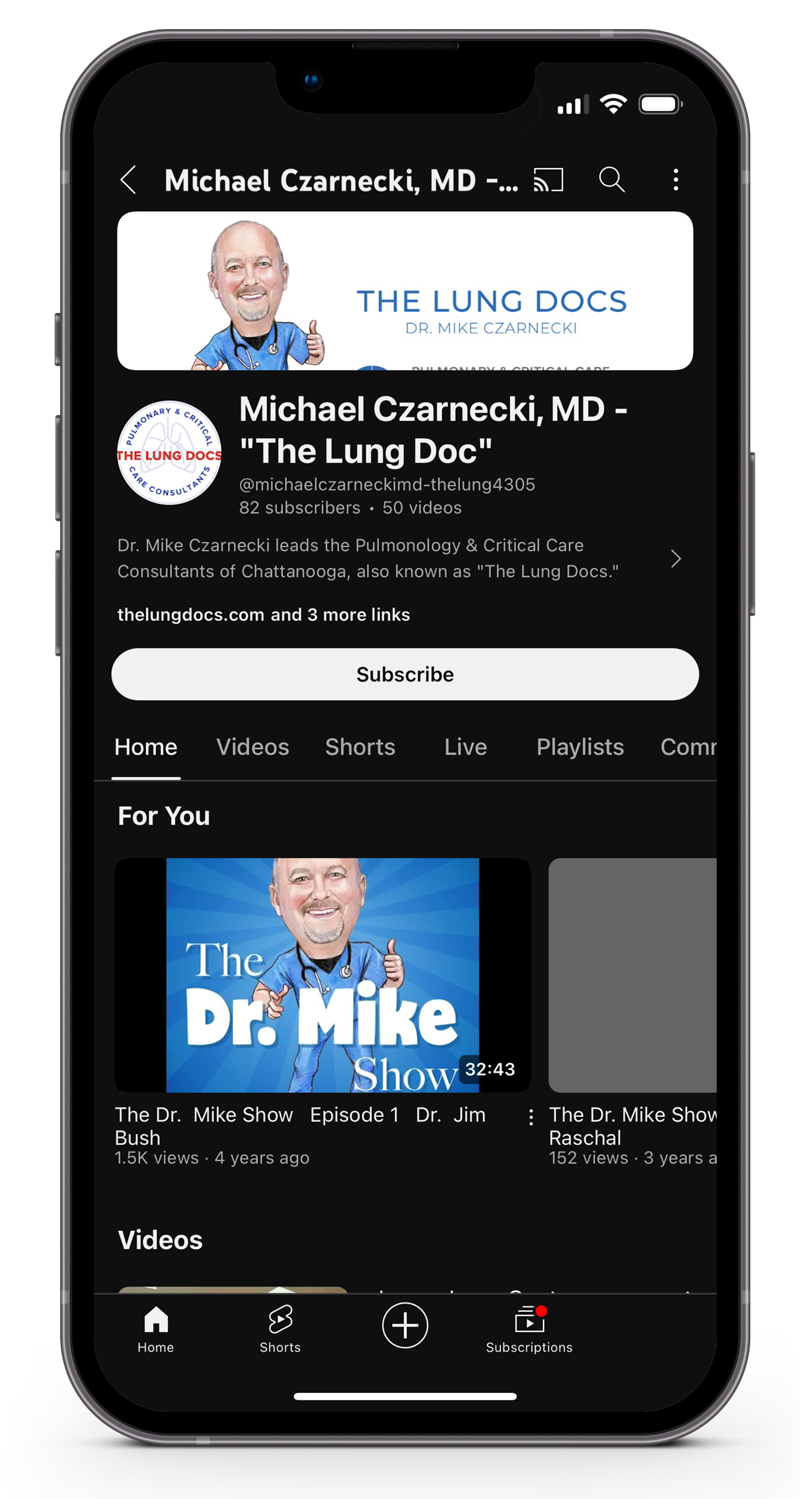Open the cast to device icon
This screenshot has width=800, height=1499.
pyautogui.click(x=548, y=180)
